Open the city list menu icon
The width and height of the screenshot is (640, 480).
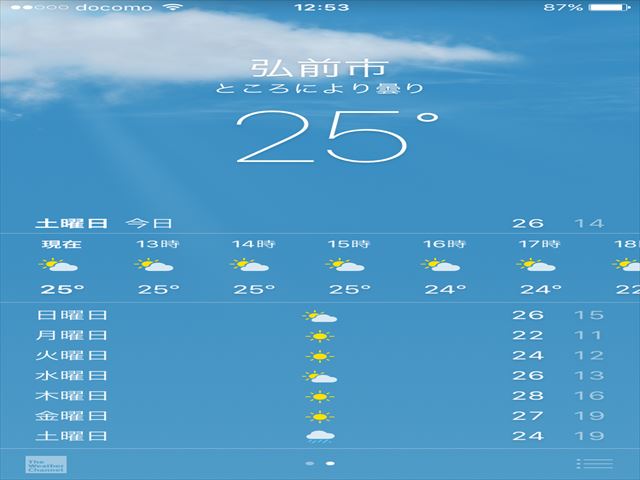pos(593,465)
